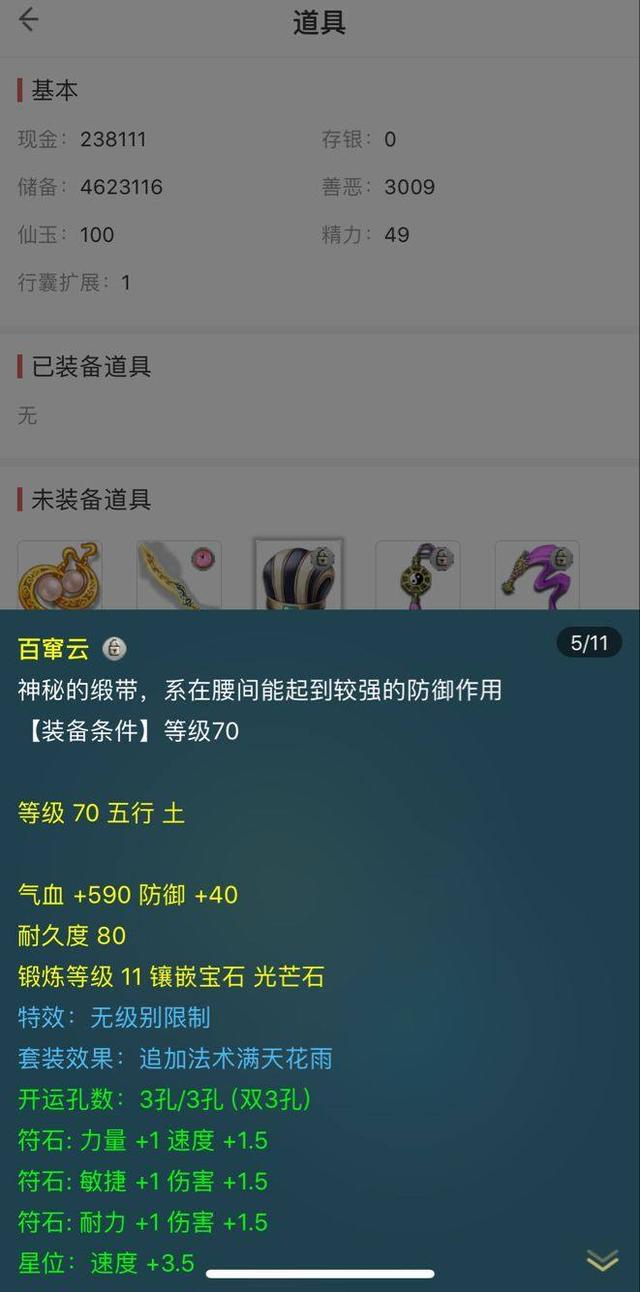Open the gold earring item thumbnail
640x1292 pixels.
(x=59, y=575)
